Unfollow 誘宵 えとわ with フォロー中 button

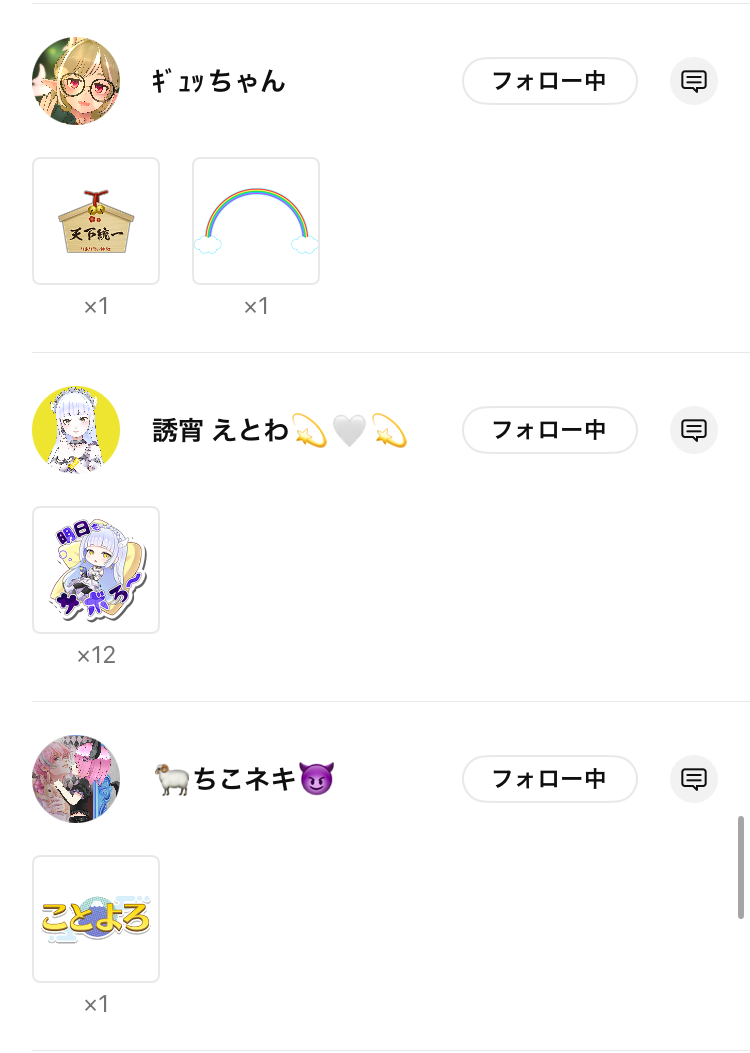coord(549,430)
